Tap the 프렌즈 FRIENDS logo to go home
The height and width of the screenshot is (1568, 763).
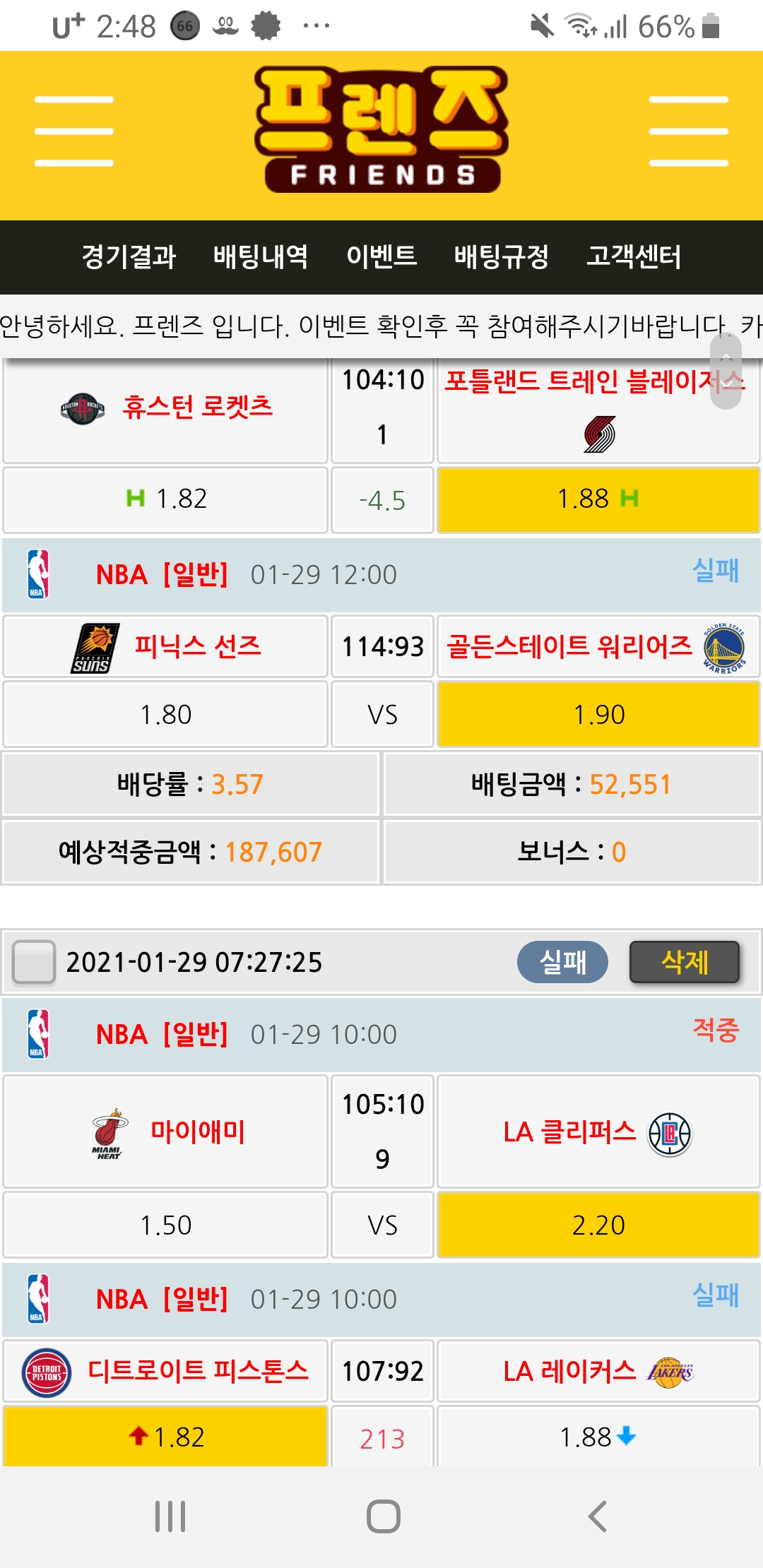(x=381, y=131)
